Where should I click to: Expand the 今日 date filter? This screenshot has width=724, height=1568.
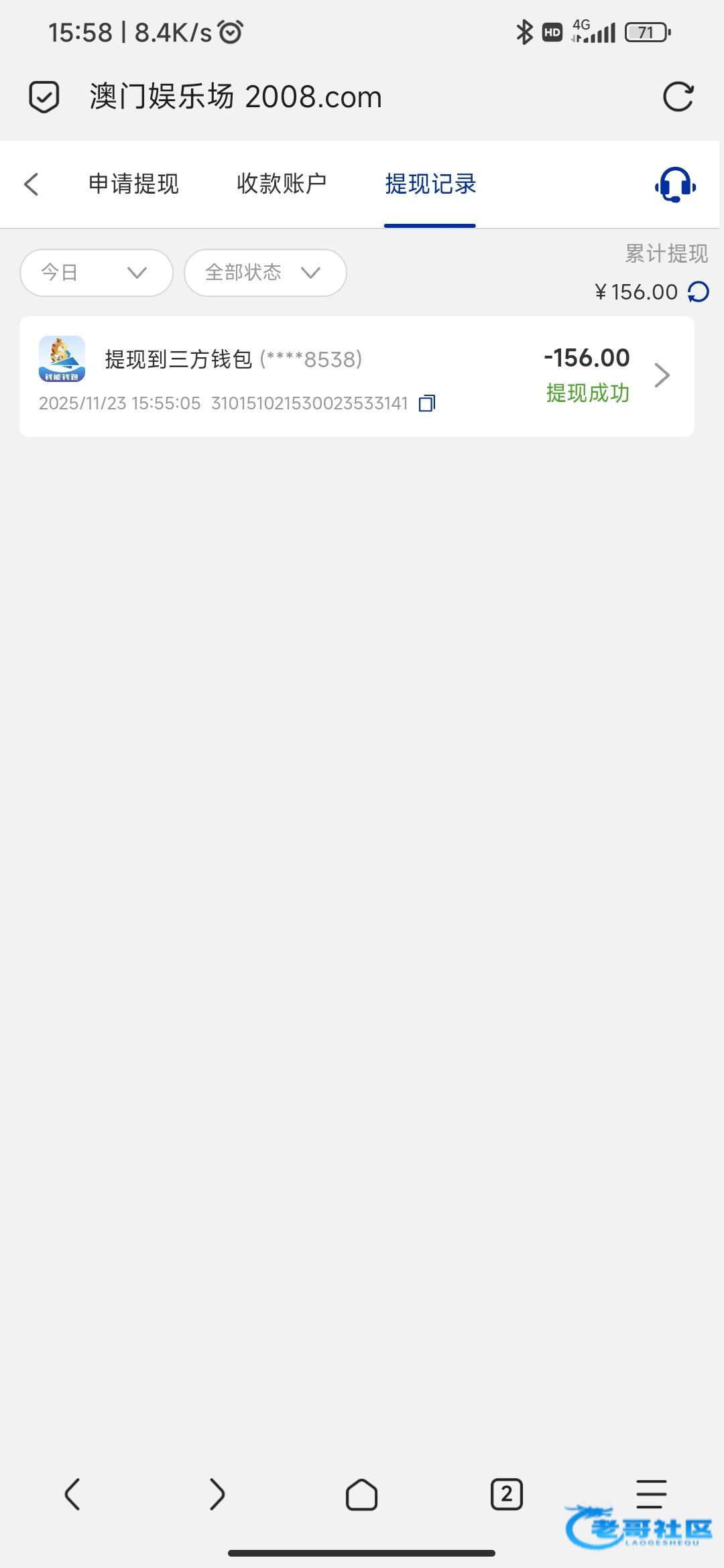[x=97, y=273]
